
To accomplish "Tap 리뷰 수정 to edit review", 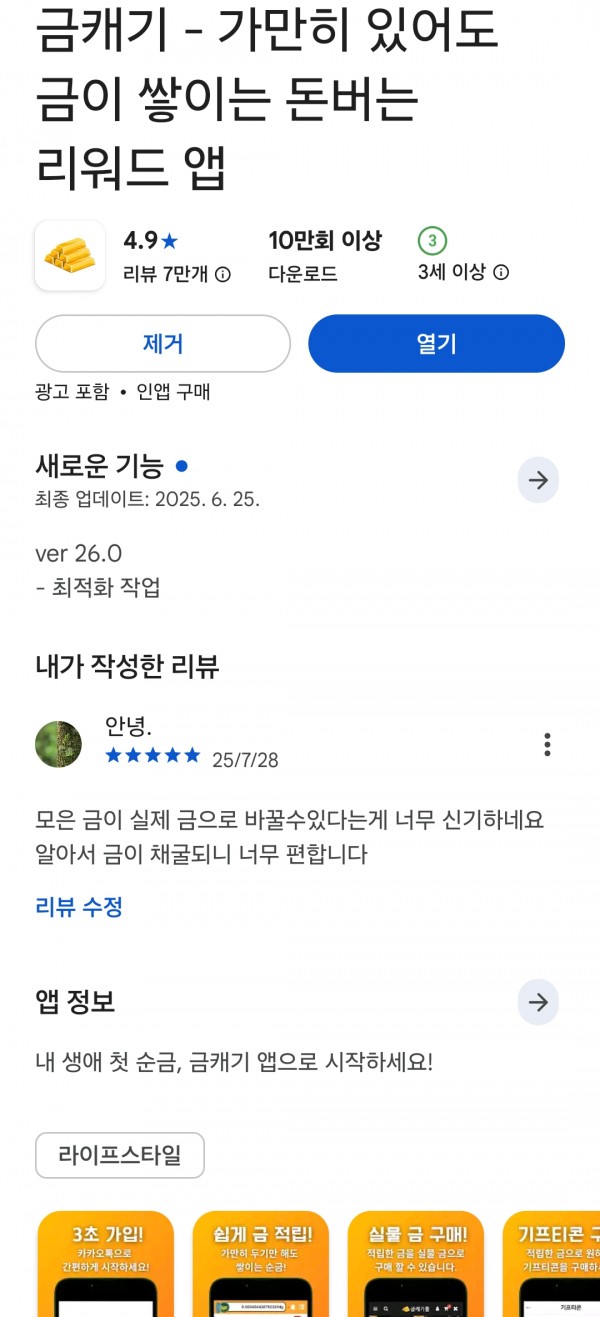I will click(x=79, y=907).
